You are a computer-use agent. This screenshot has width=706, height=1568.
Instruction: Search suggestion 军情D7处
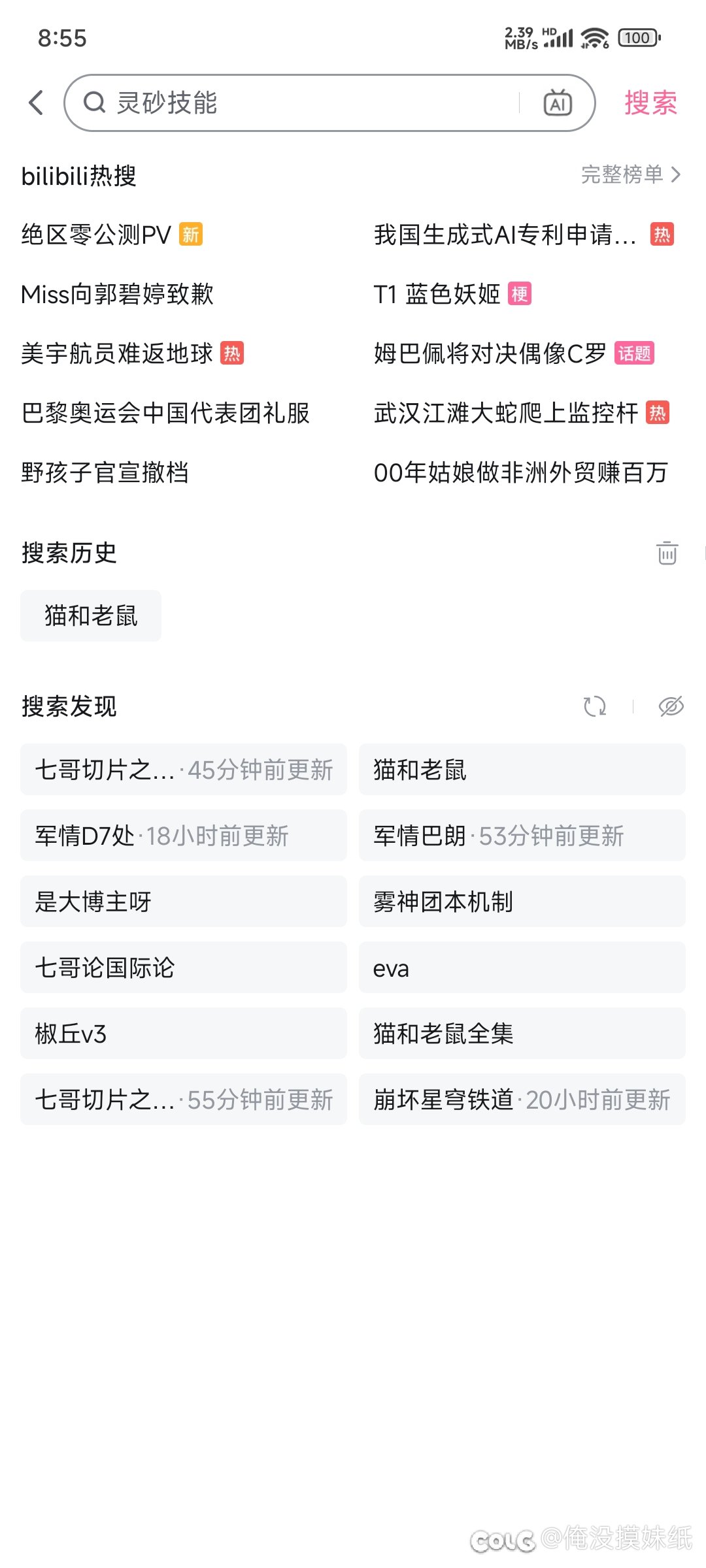[x=183, y=836]
